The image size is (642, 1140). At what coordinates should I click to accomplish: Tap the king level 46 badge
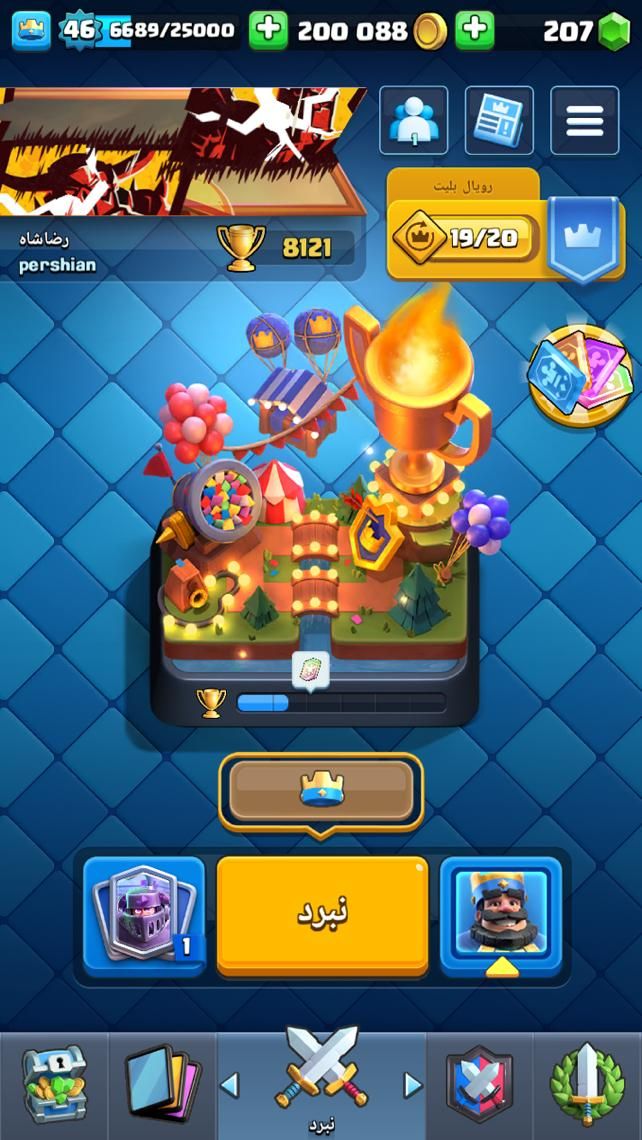[78, 30]
